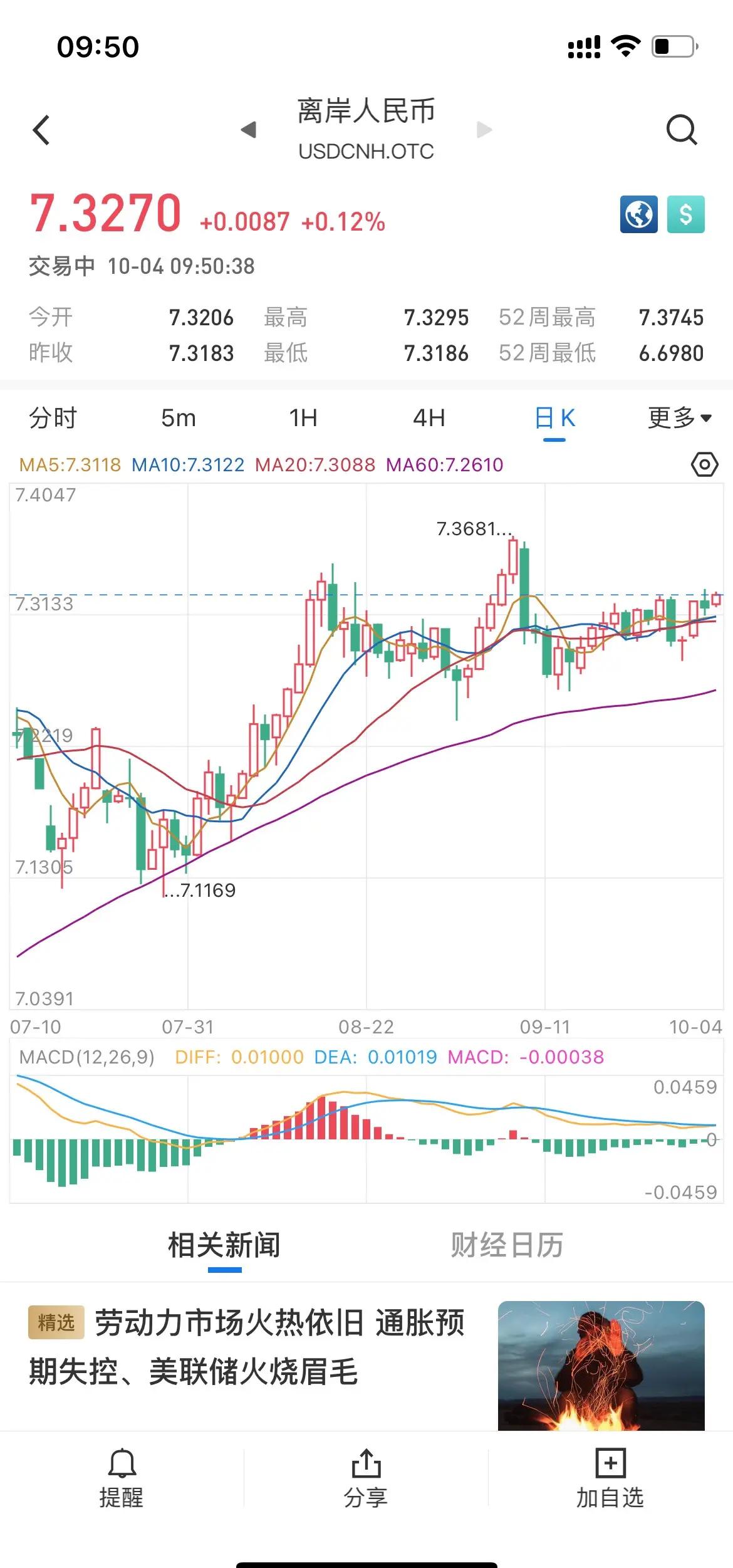Add to watchlist with 加自选

(x=610, y=1478)
